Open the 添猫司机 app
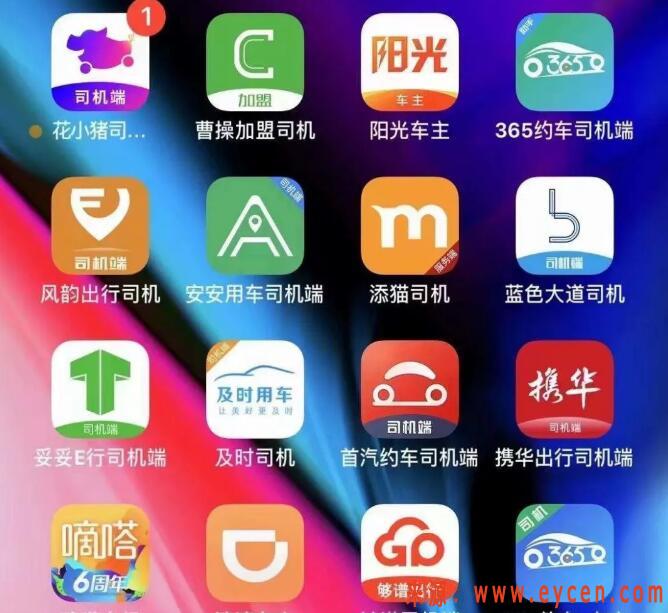This screenshot has height=613, width=668. [x=409, y=226]
